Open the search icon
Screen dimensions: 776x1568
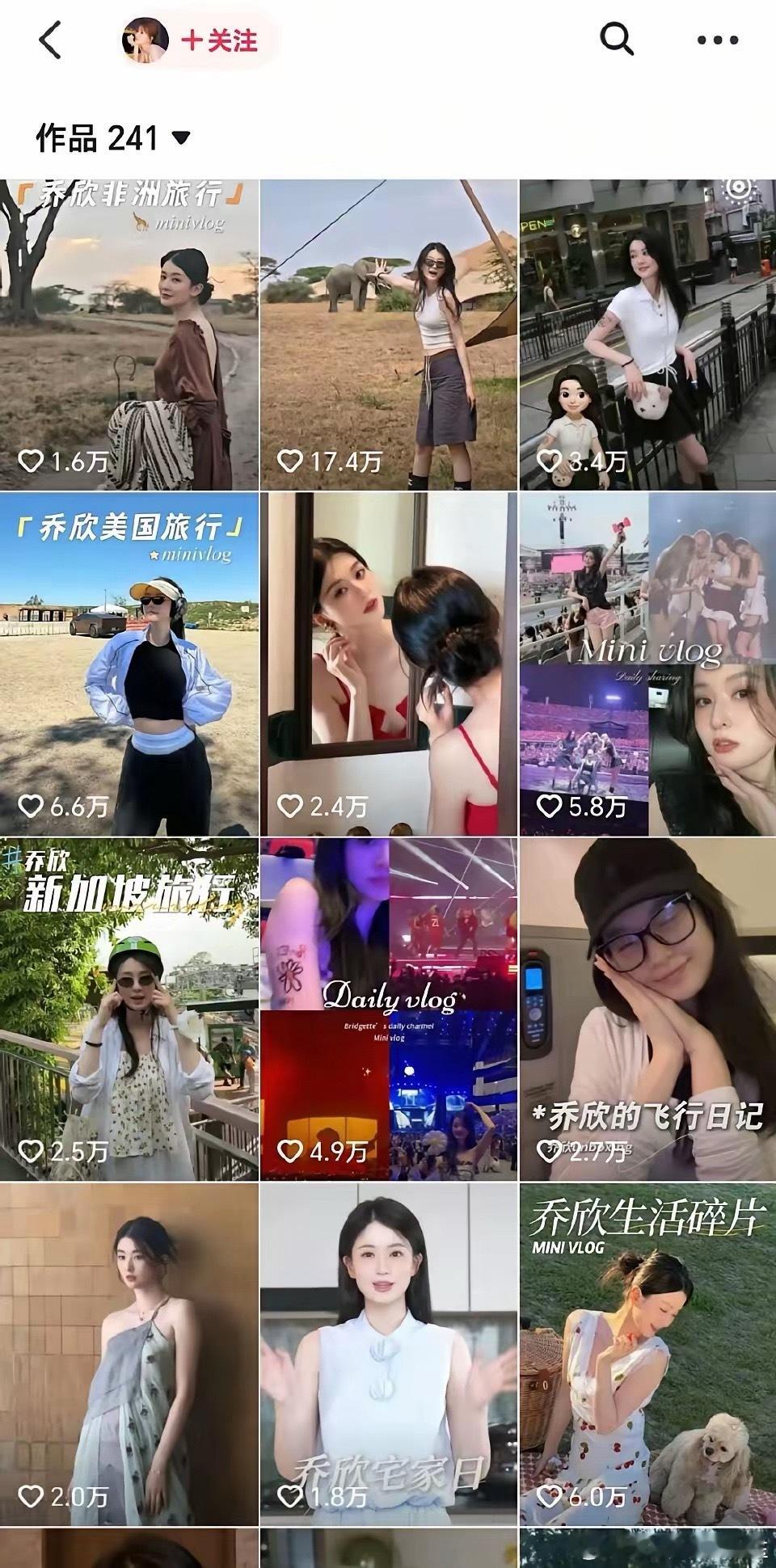(x=618, y=37)
